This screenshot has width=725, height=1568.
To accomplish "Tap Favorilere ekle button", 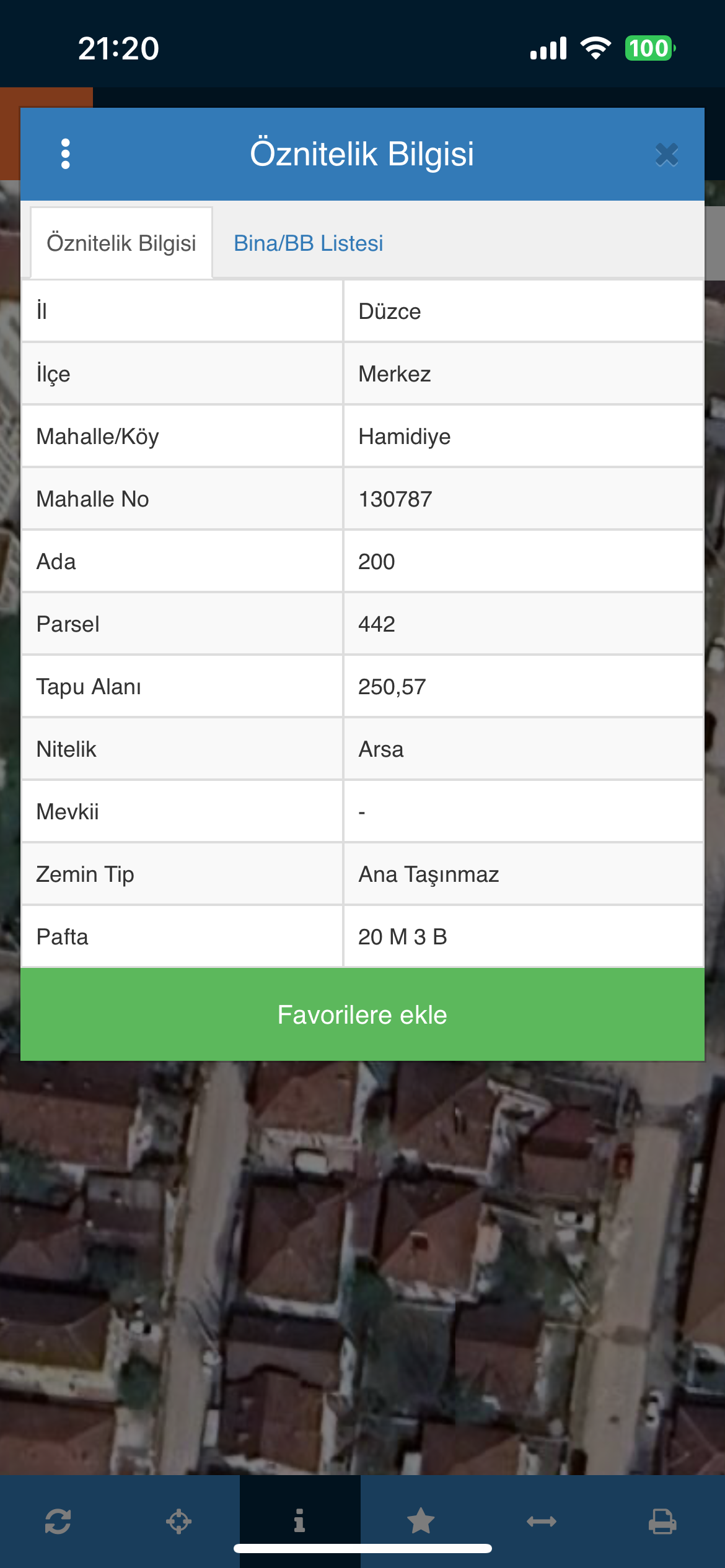I will (362, 1015).
